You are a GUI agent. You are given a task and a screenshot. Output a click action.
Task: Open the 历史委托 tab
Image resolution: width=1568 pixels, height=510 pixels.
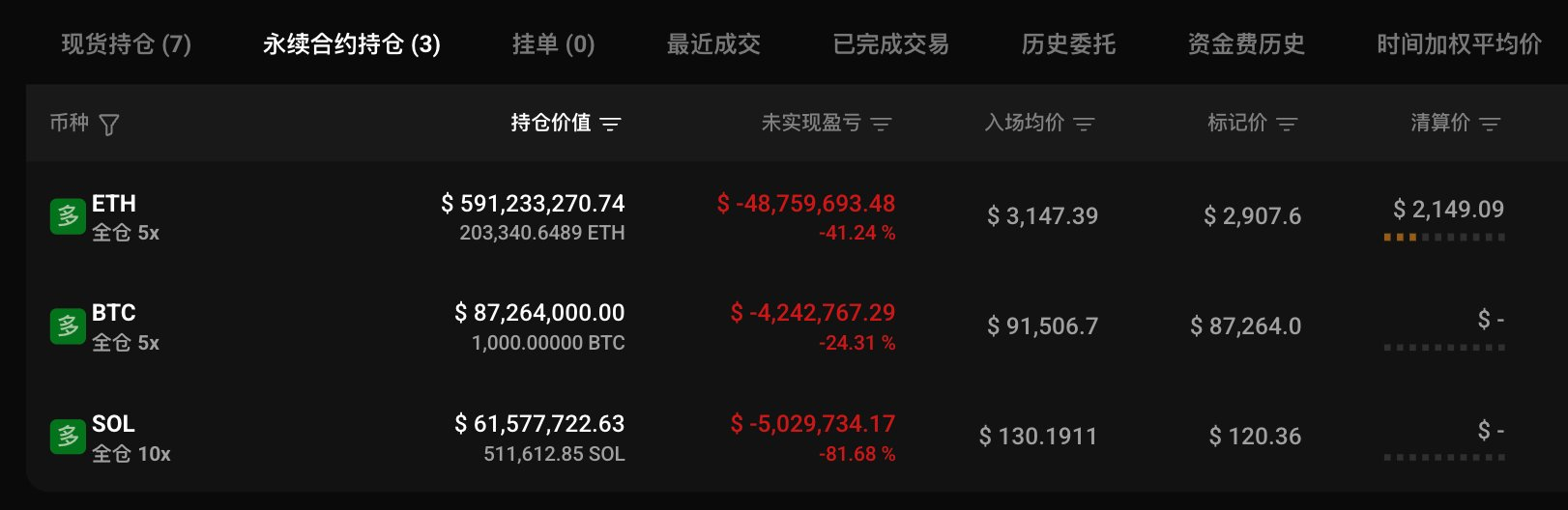coord(1068,44)
